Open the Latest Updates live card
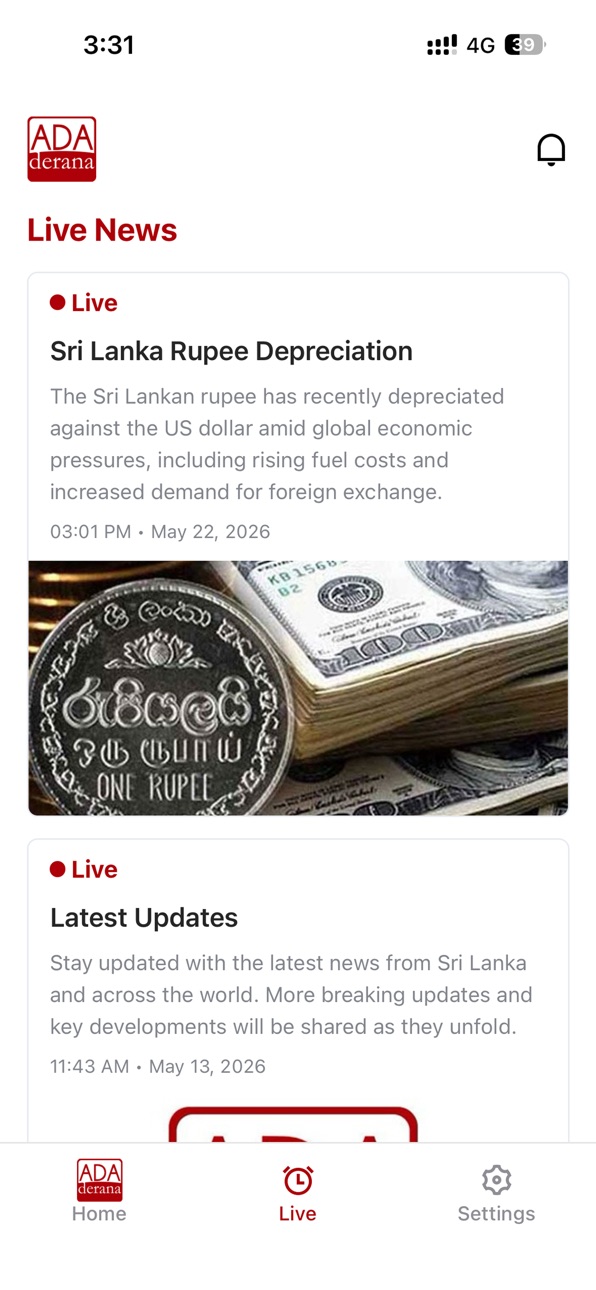Image resolution: width=596 pixels, height=1290 pixels. [298, 990]
